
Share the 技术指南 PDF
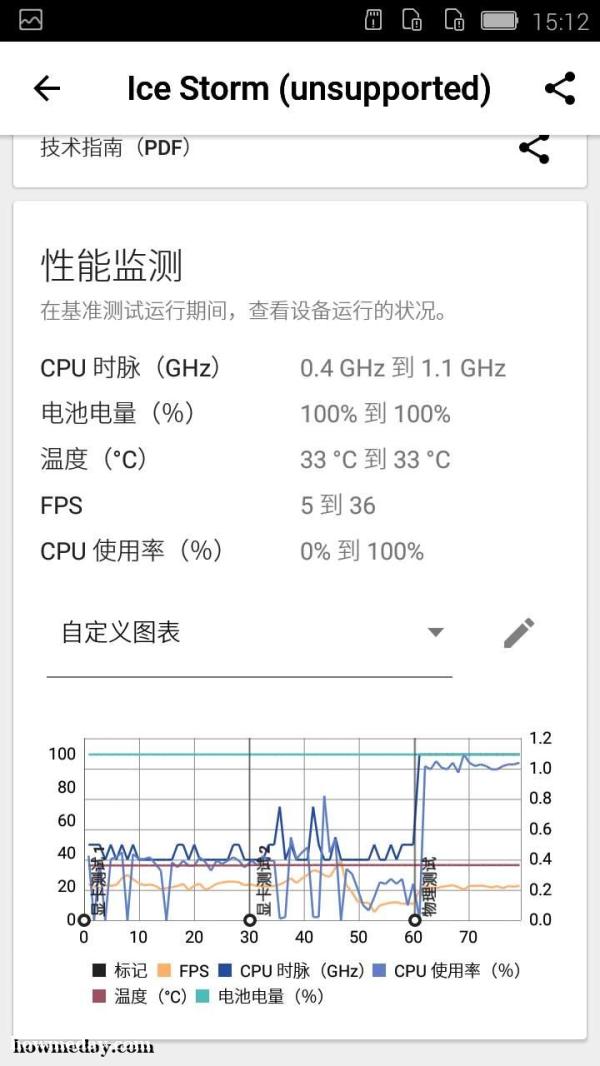534,148
